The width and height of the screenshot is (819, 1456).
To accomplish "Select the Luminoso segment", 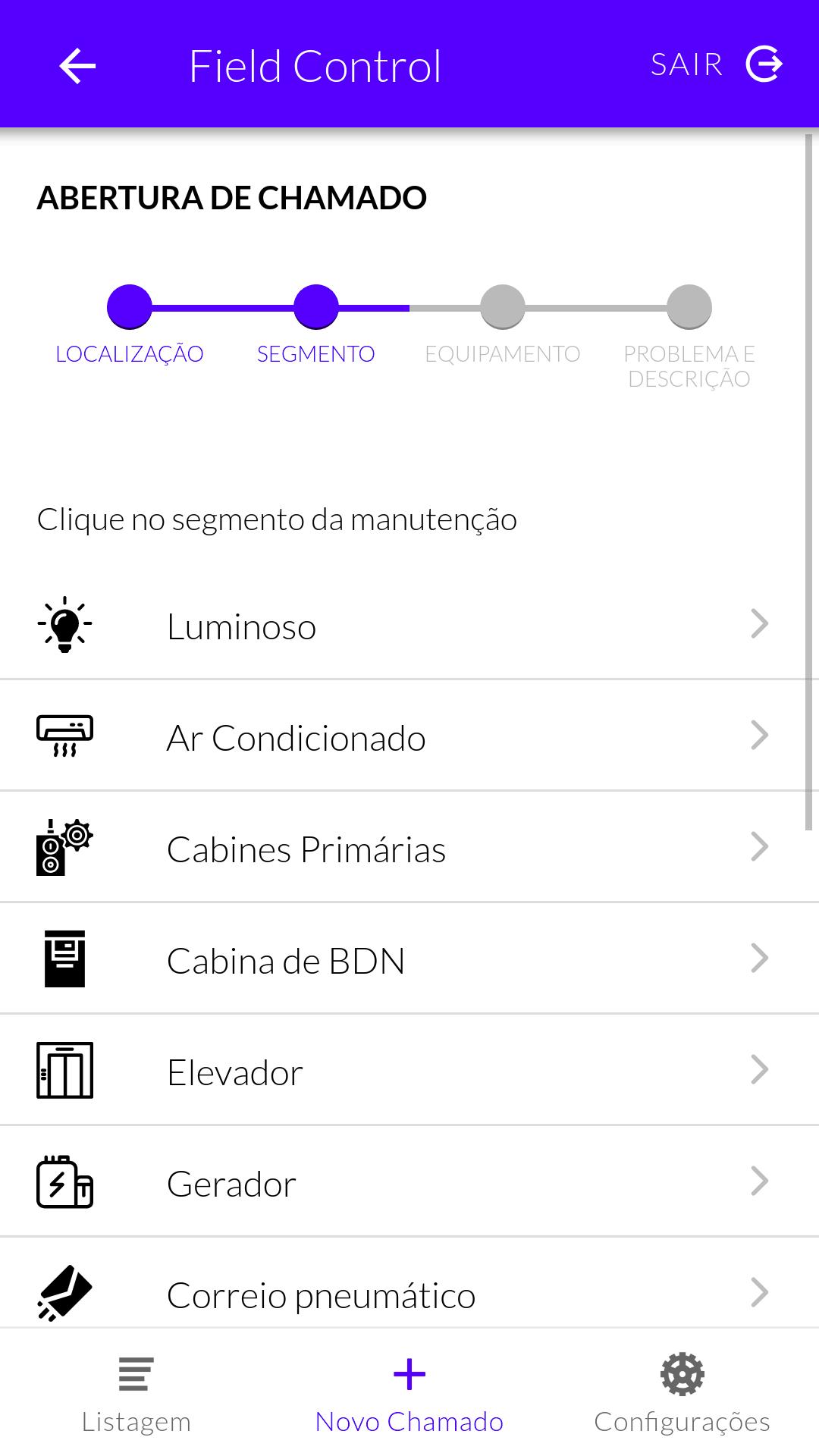I will (x=409, y=625).
